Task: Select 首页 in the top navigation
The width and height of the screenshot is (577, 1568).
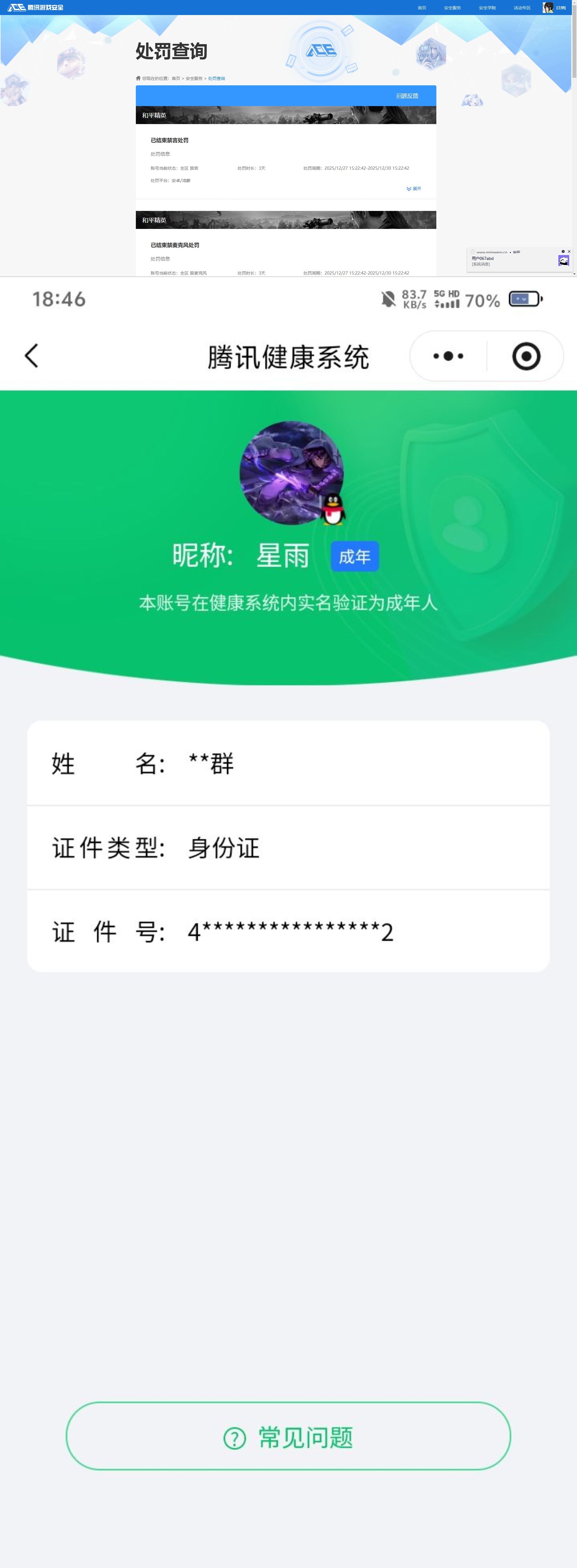Action: [423, 7]
